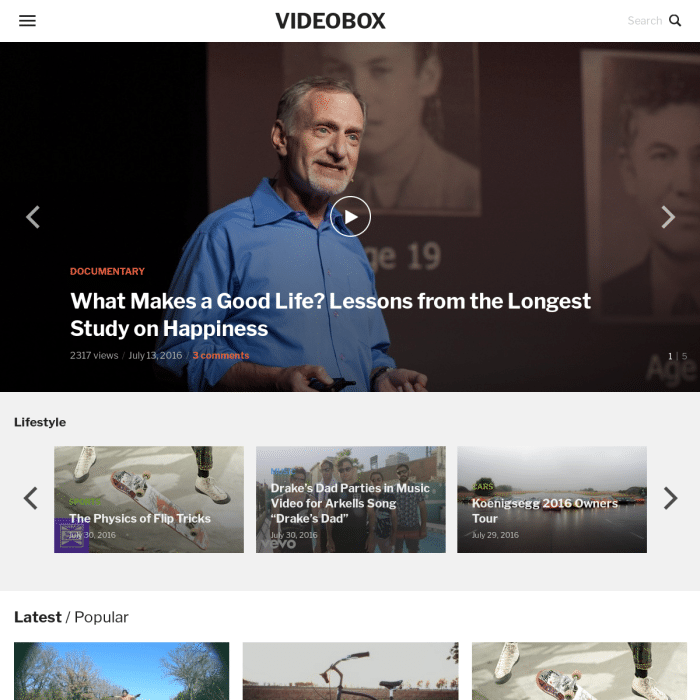Open Koenigsegg 2016 Owners Tour
The image size is (700, 700).
tap(544, 510)
